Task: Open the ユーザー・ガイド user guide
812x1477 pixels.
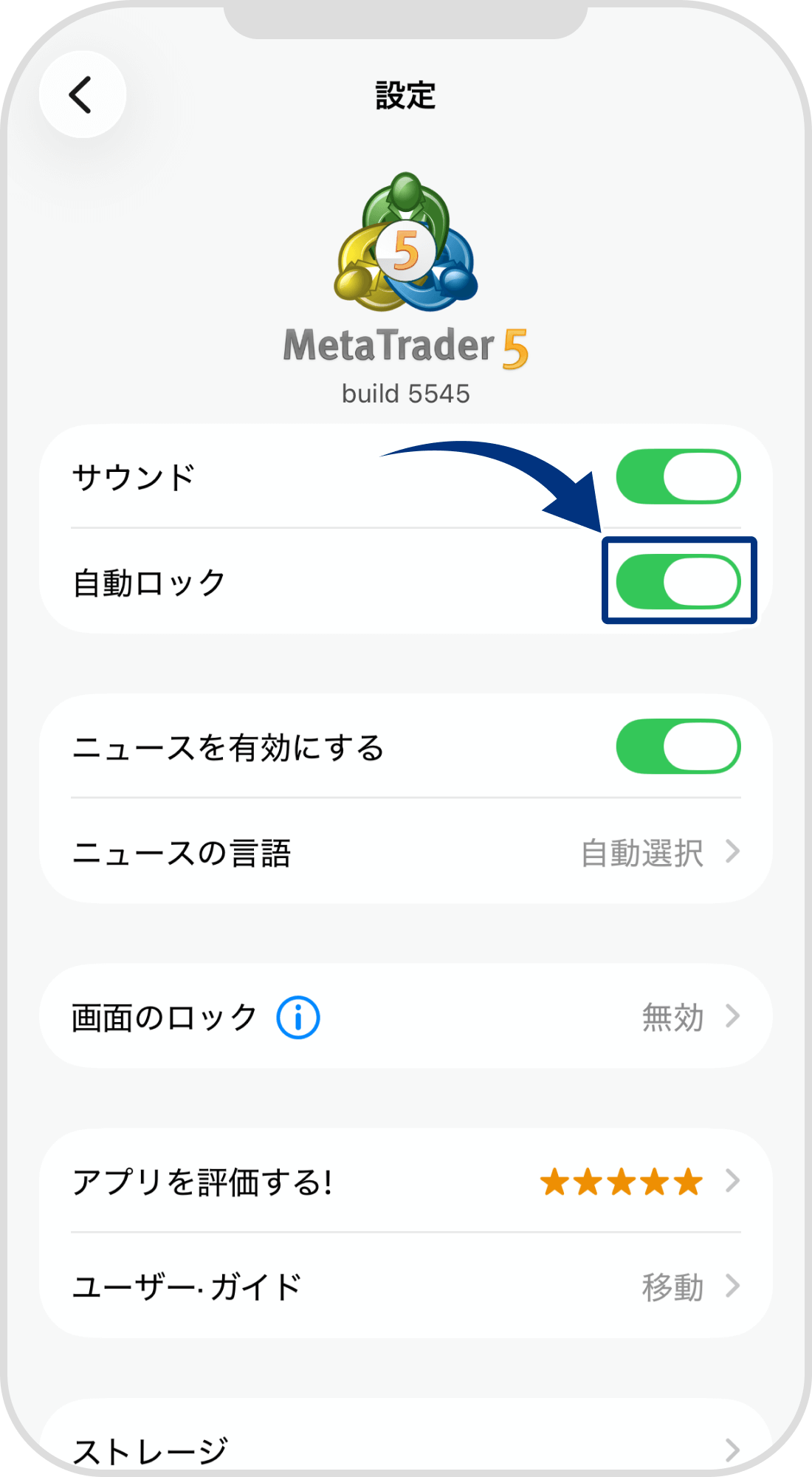Action: point(406,1286)
